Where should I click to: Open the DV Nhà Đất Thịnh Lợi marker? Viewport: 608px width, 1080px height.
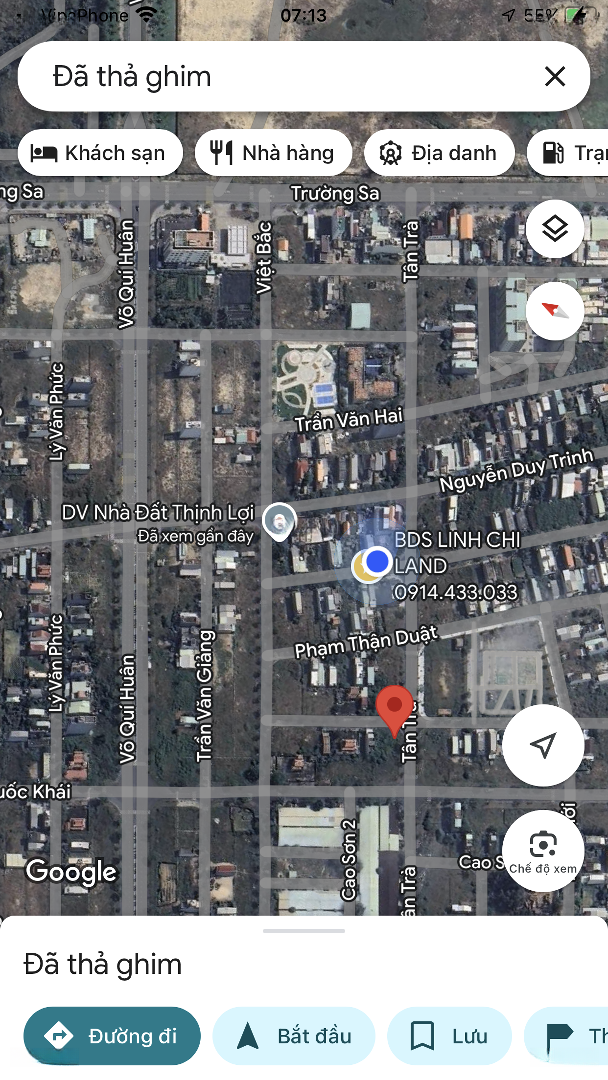(x=279, y=521)
